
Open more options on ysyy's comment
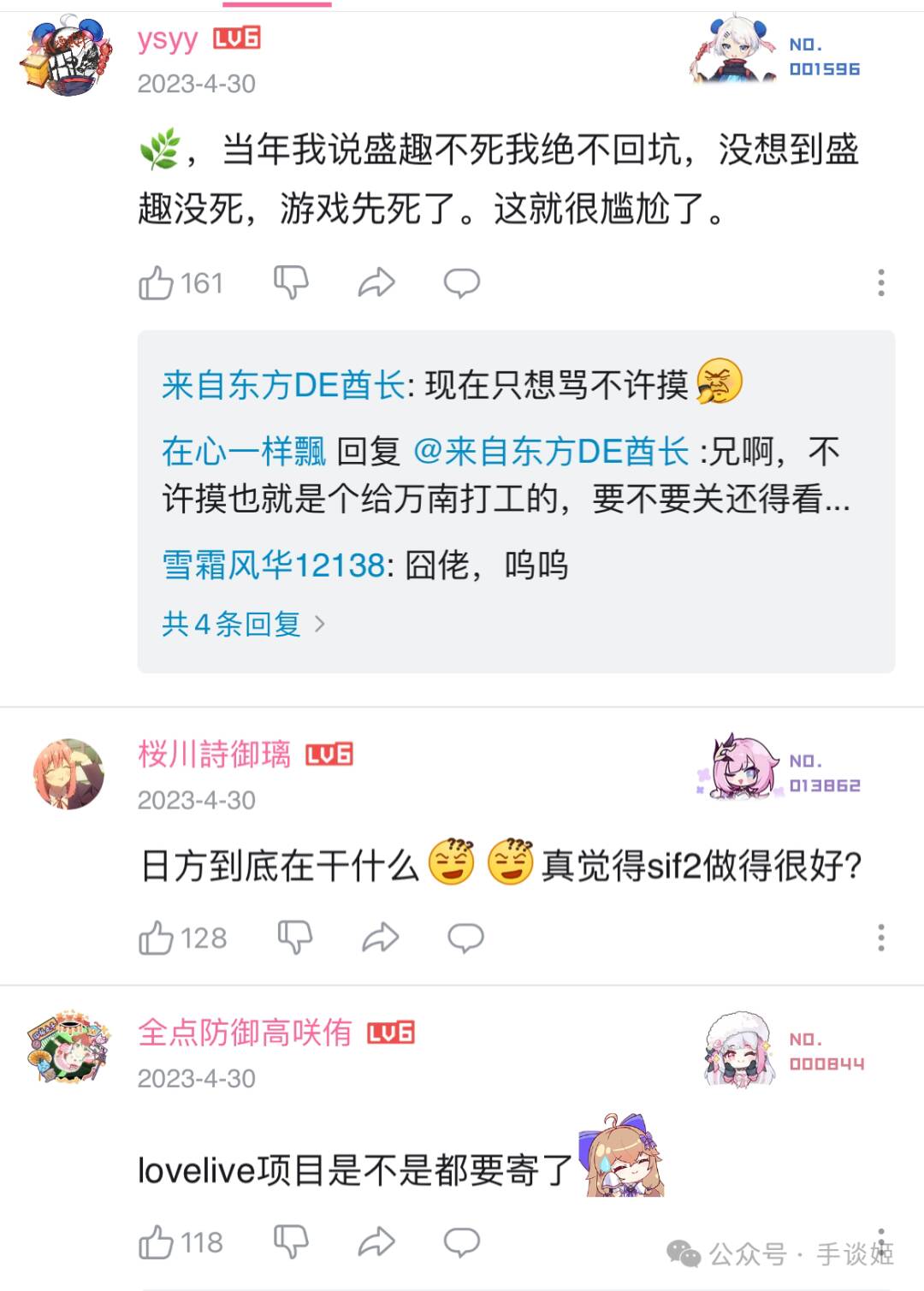[880, 282]
